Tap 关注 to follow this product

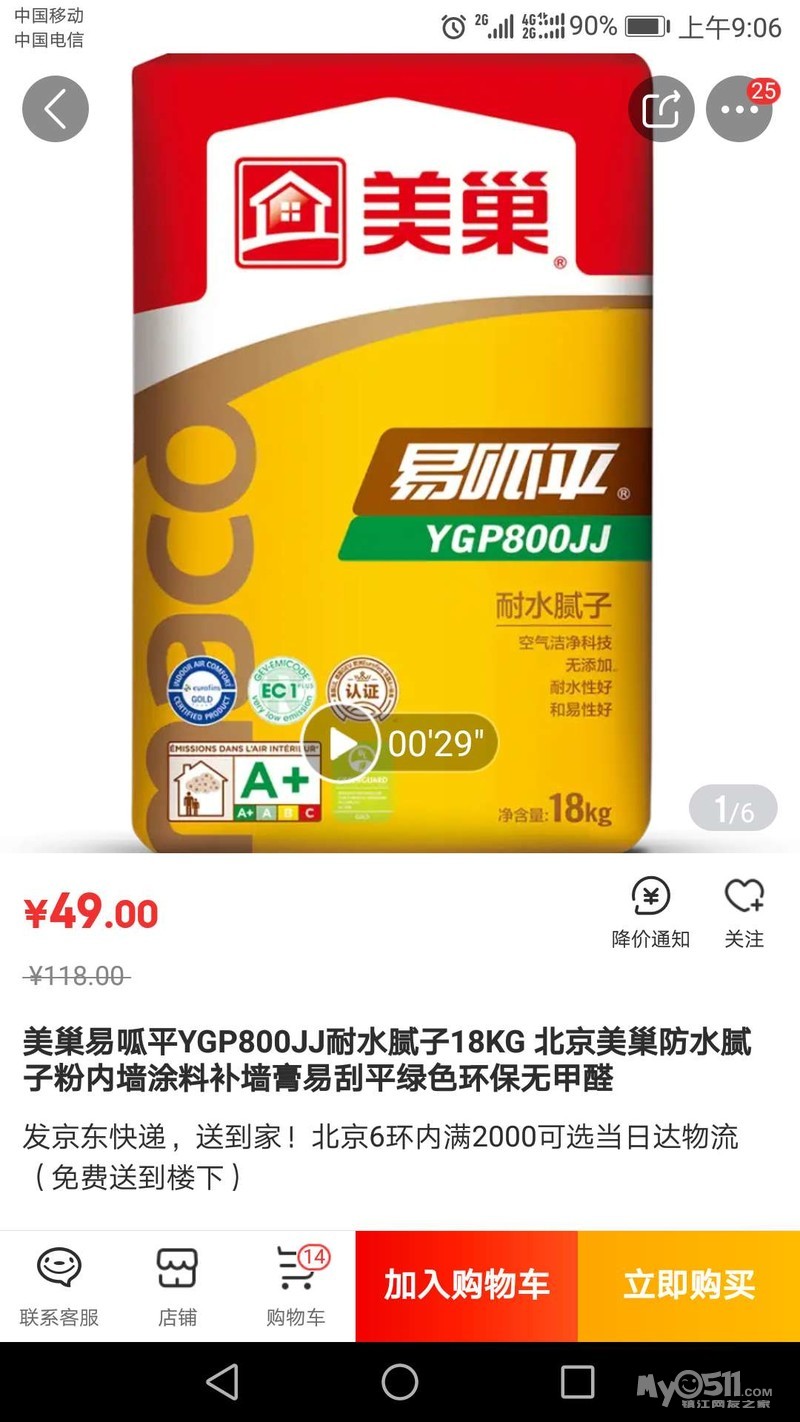tap(744, 912)
